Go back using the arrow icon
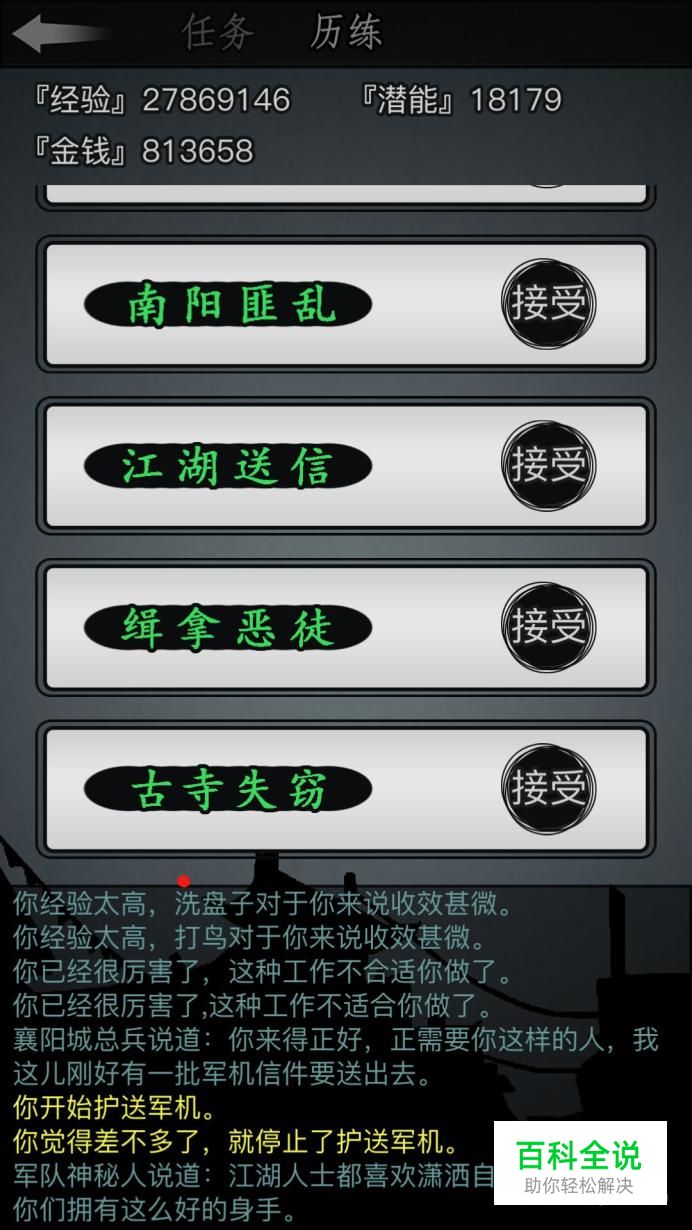 (58, 33)
